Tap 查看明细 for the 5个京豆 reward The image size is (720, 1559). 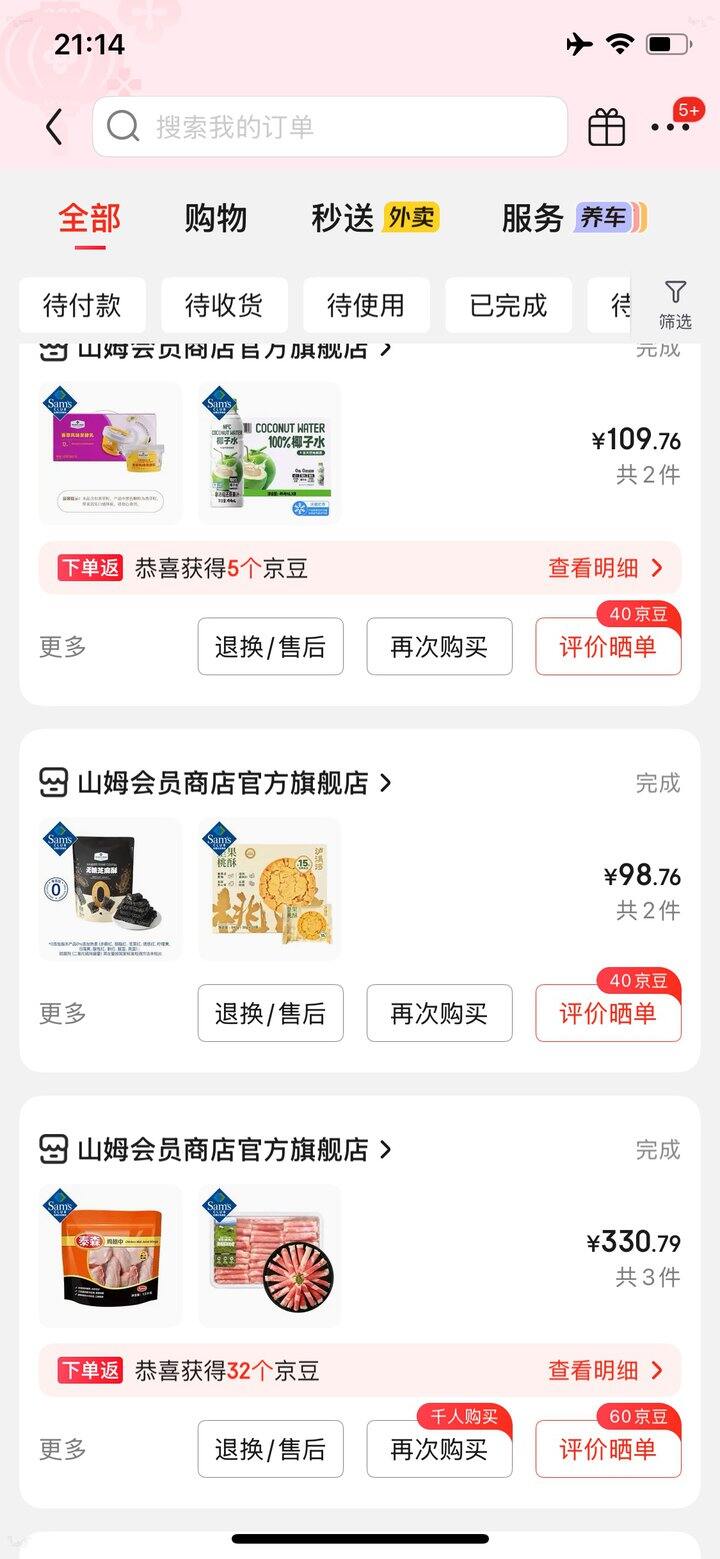tap(605, 568)
